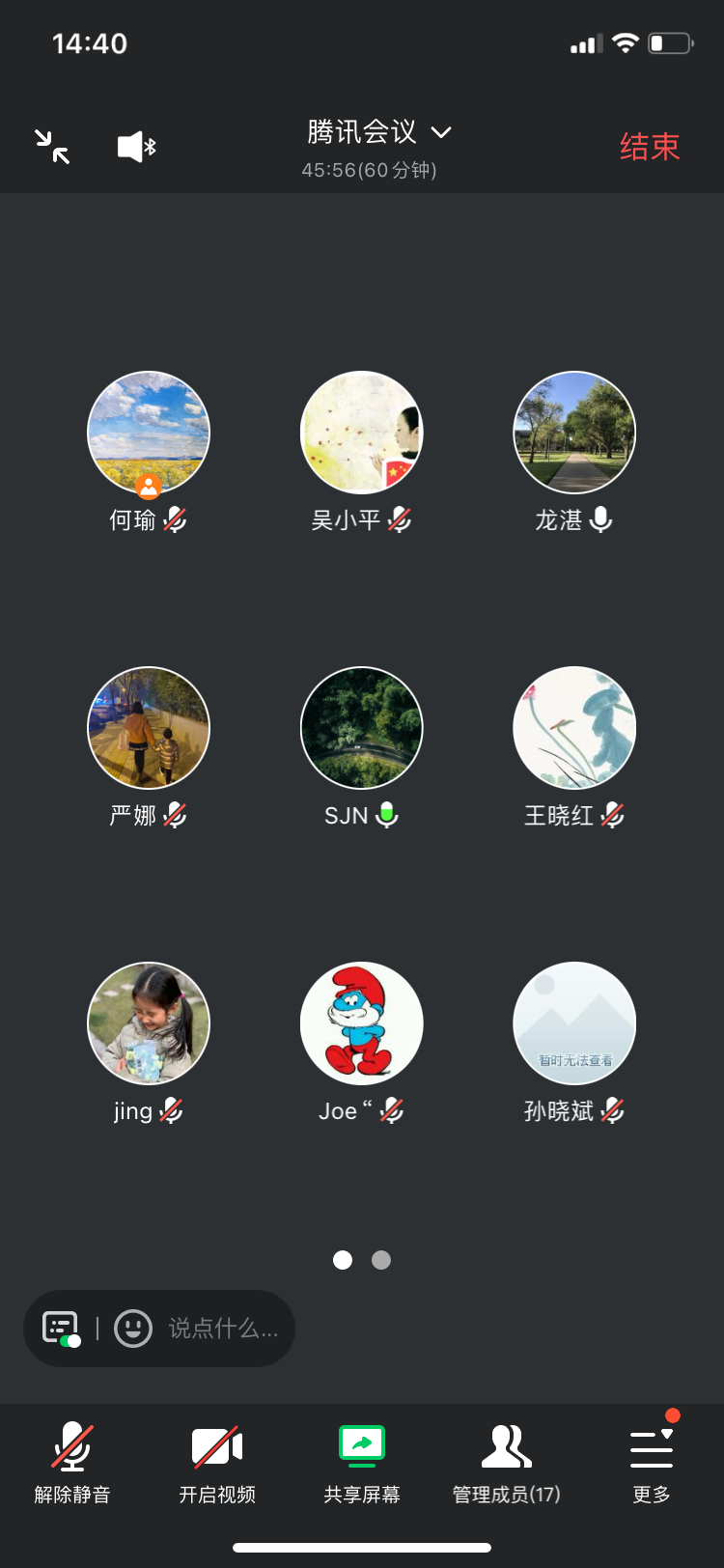Open participant 王晓红's tile
This screenshot has width=724, height=1568.
click(x=574, y=728)
